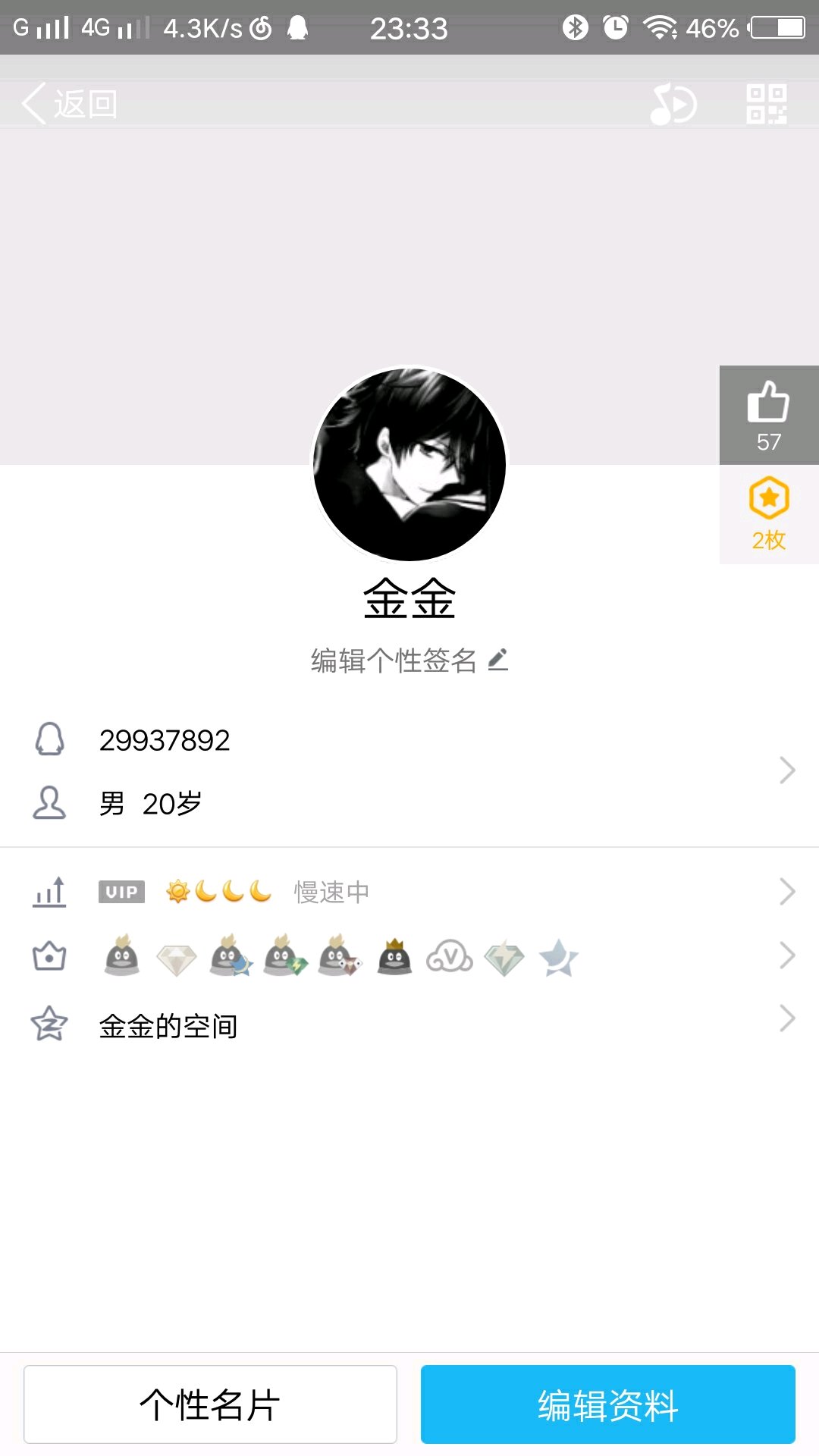Open the privilege badges icons row

pos(409,956)
